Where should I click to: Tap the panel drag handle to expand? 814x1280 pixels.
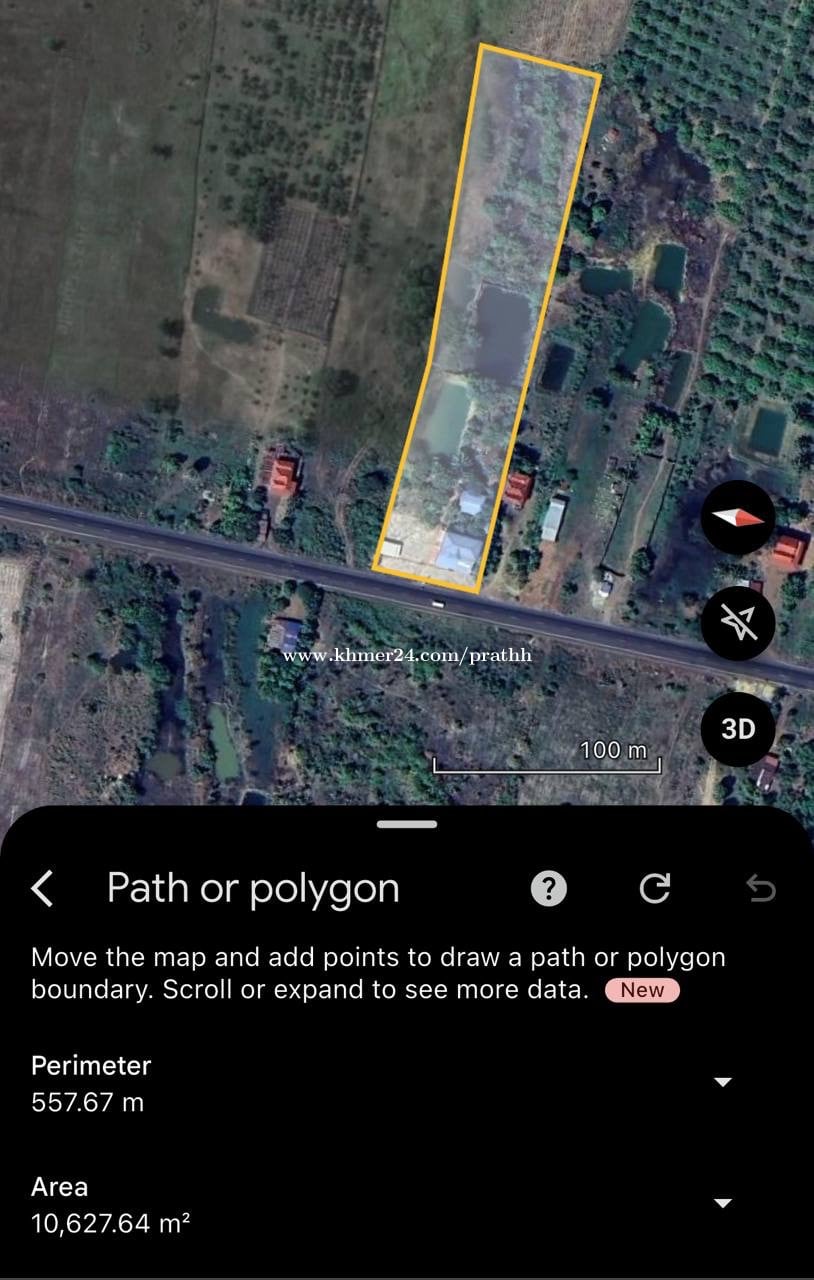(407, 825)
